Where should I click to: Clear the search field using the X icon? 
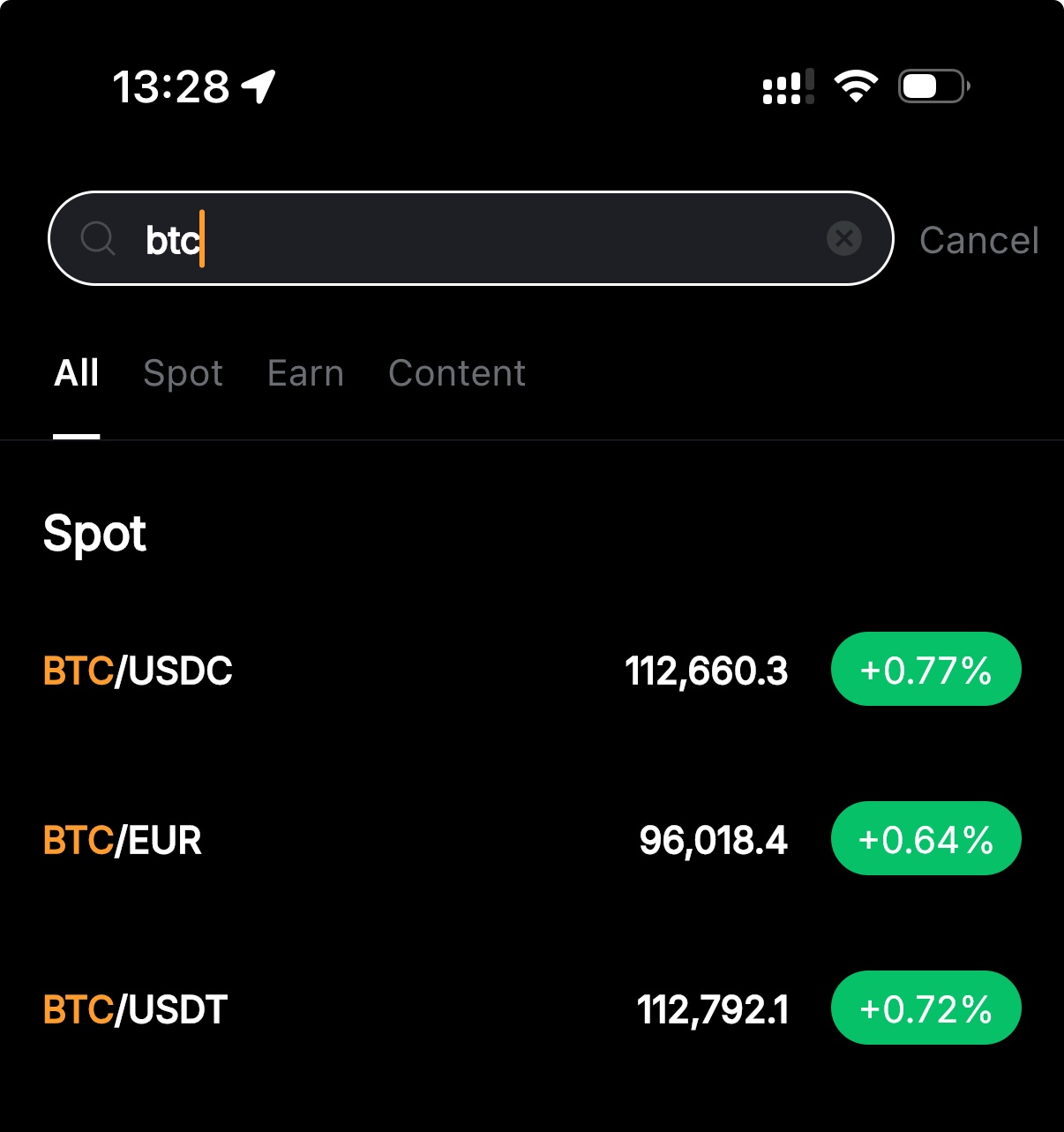(x=844, y=238)
